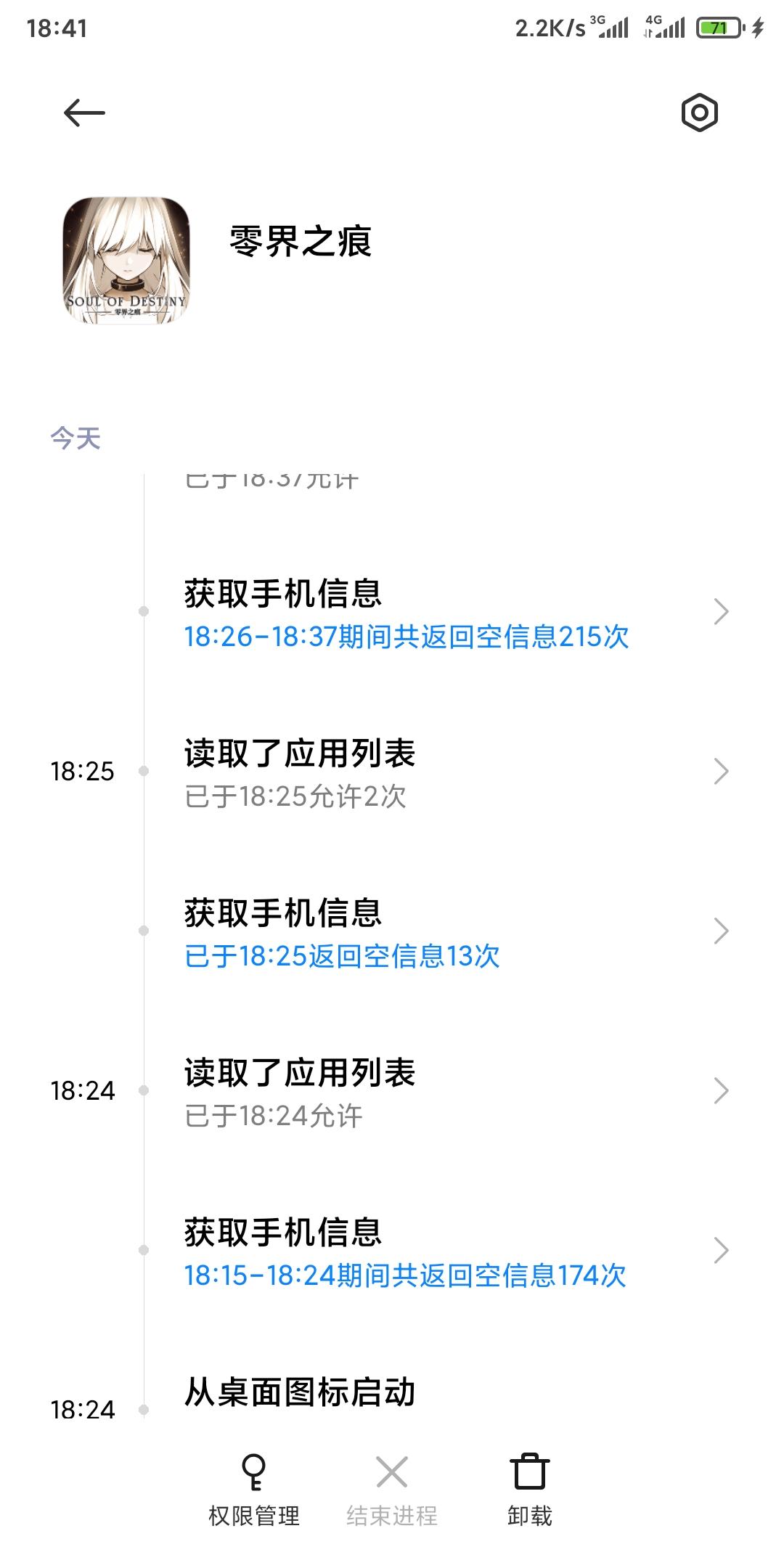Open 获取手机信息 row with 215次 empty returns

pos(436,613)
